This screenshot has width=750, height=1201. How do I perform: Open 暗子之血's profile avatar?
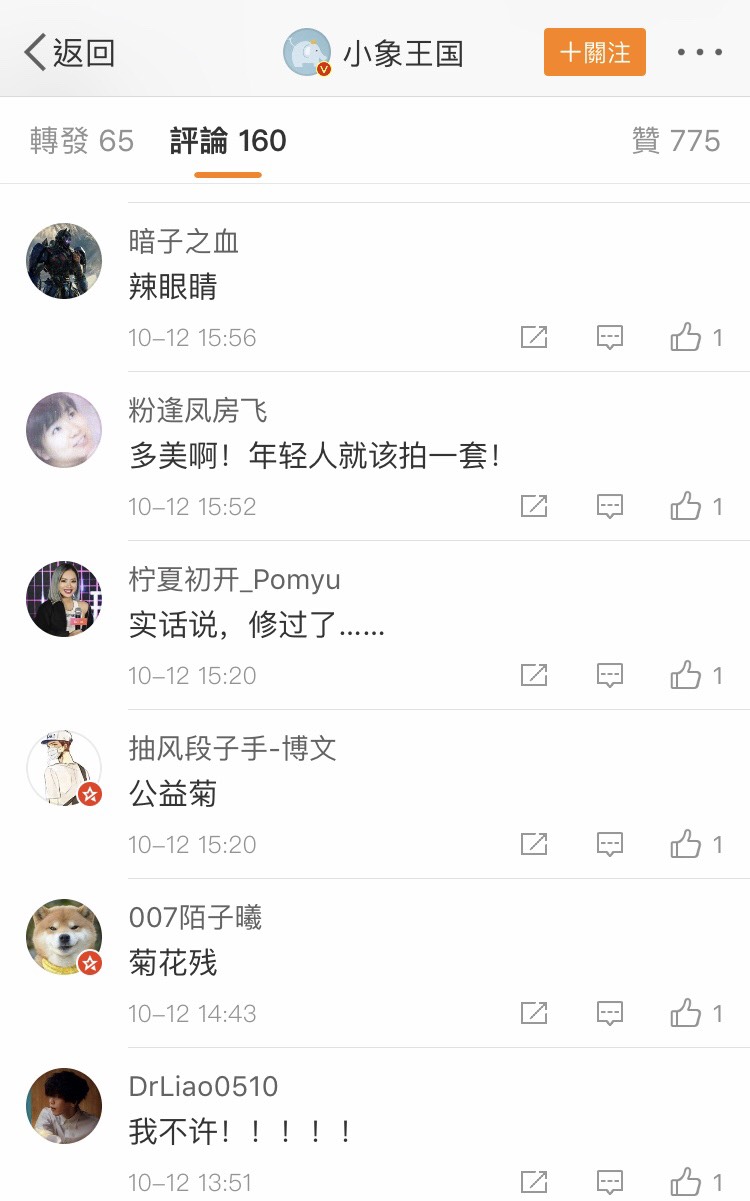coord(64,261)
